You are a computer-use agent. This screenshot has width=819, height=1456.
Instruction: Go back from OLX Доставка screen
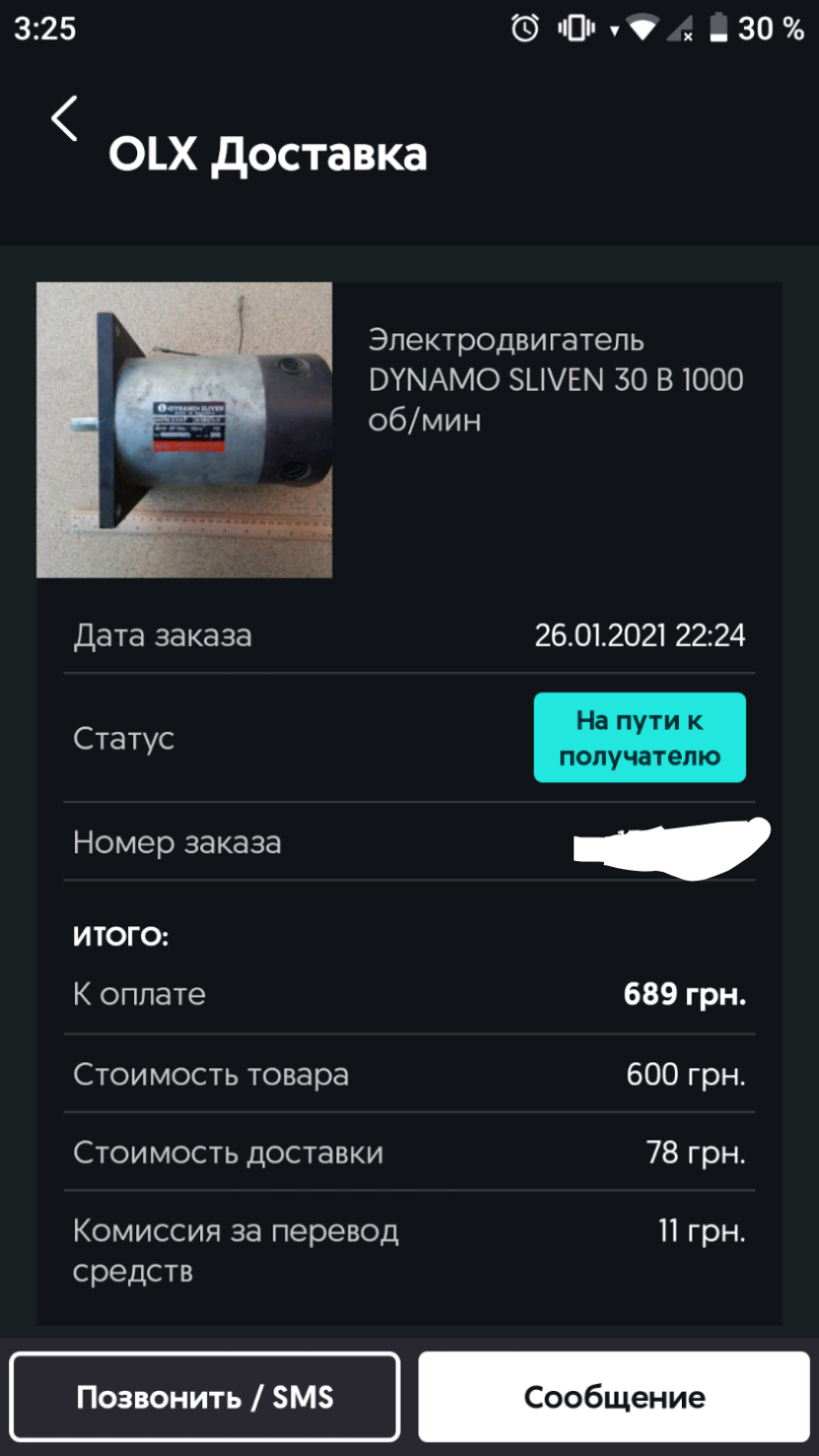pos(64,119)
